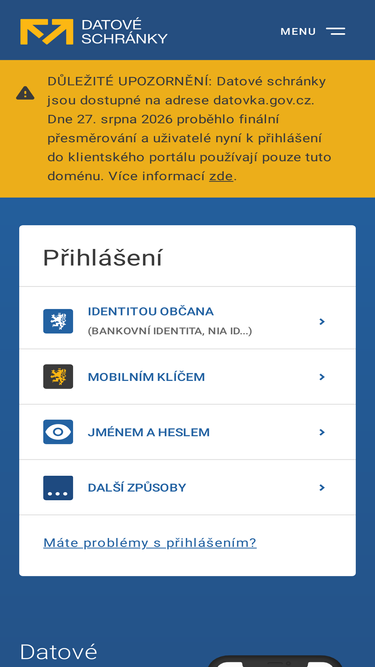This screenshot has height=667, width=375.
Task: Open the MENU hamburger button
Action: click(312, 31)
